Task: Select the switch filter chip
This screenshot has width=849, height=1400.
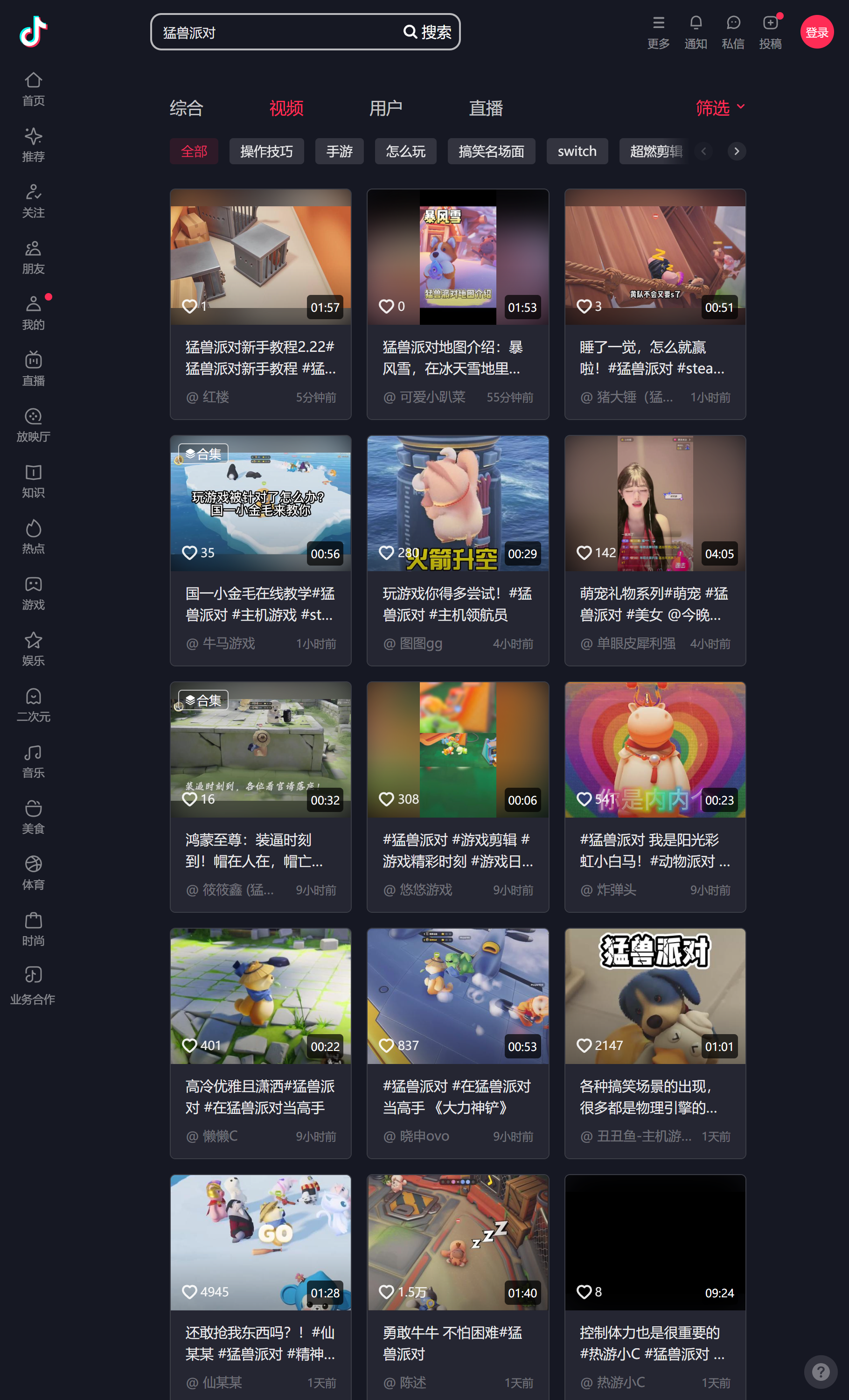Action: coord(577,151)
